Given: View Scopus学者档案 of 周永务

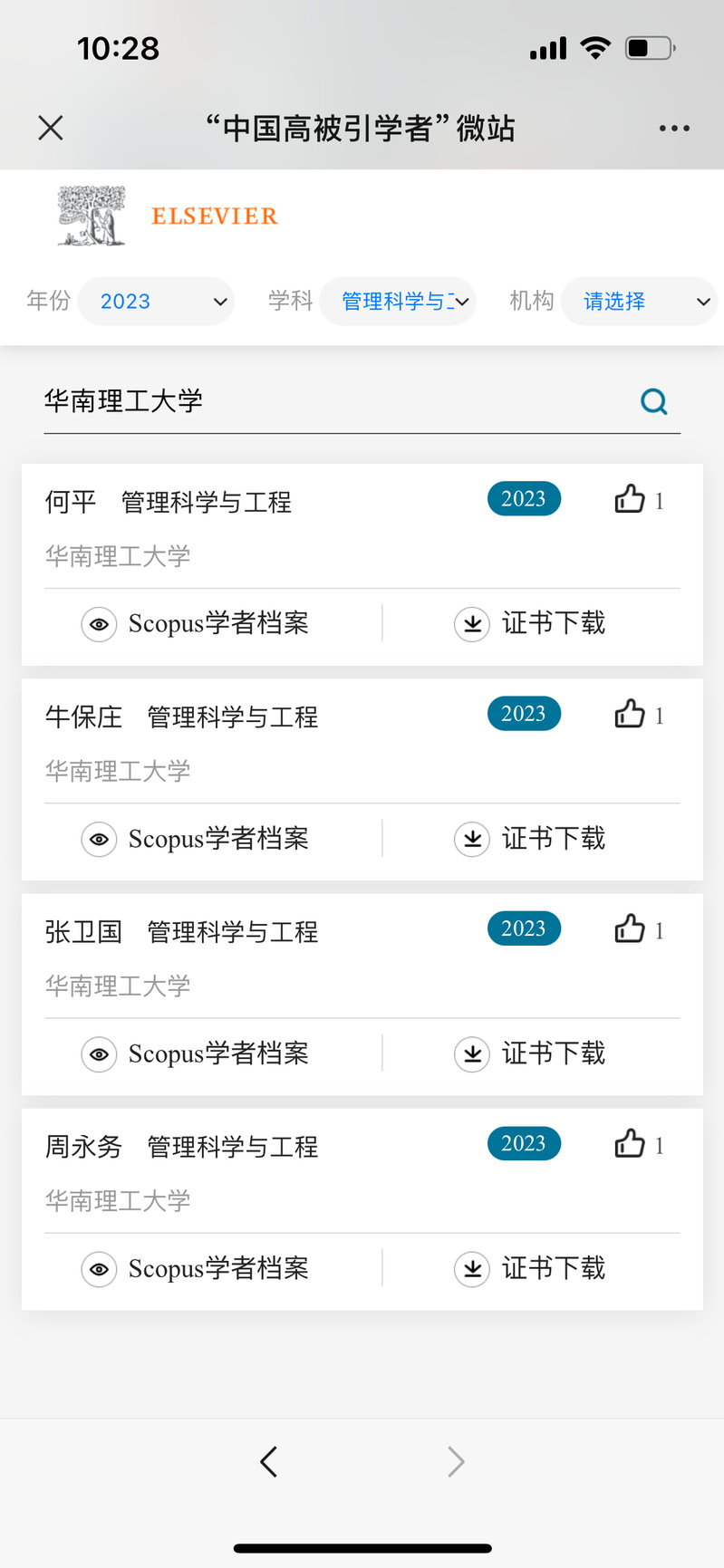Looking at the screenshot, I should 196,1268.
